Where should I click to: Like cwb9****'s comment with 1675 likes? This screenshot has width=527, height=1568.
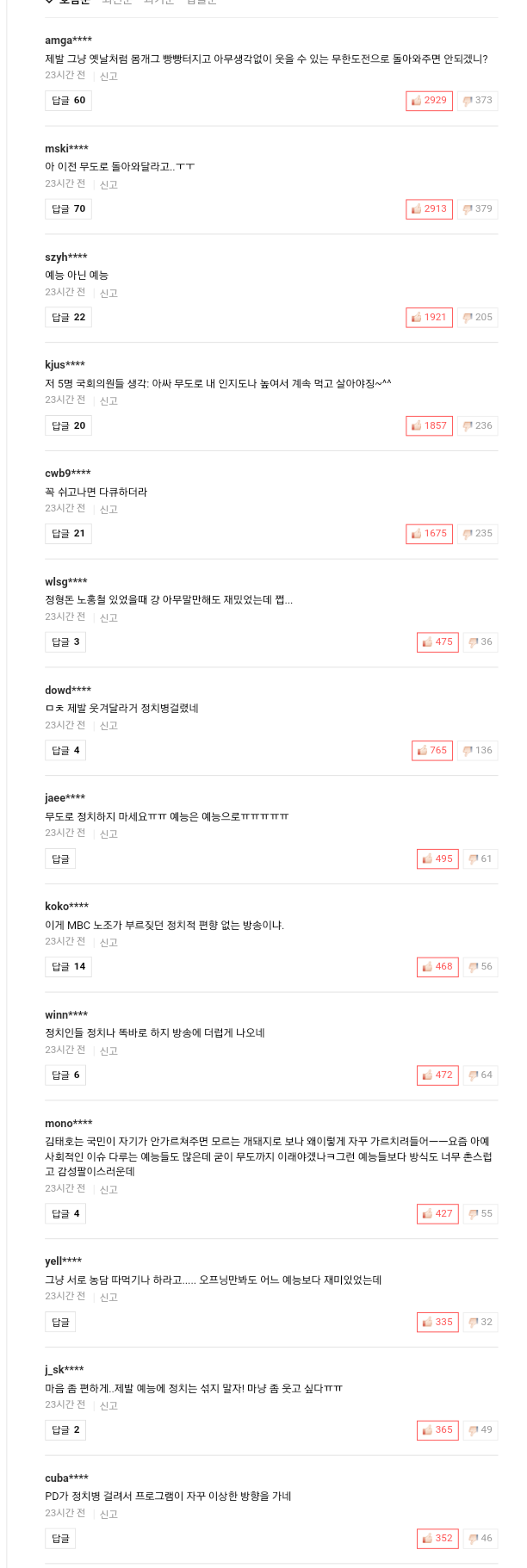tap(429, 534)
